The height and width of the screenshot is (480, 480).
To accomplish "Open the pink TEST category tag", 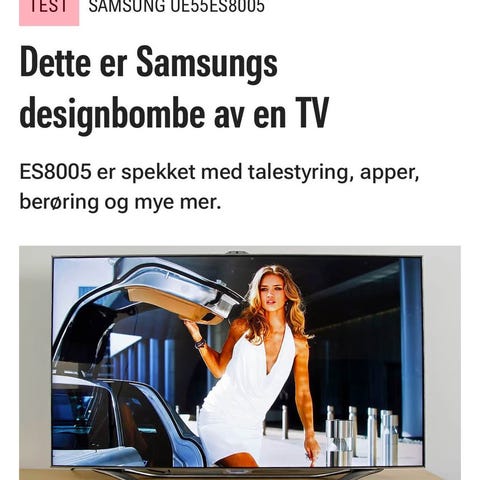I will 49,11.
